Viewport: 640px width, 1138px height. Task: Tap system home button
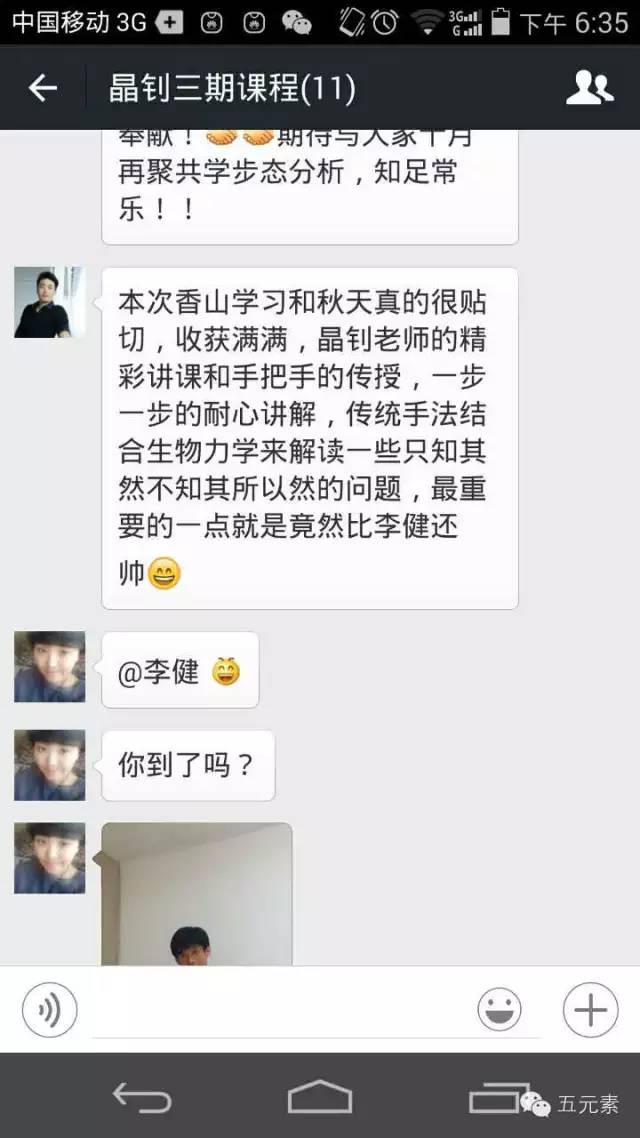coord(319,1096)
